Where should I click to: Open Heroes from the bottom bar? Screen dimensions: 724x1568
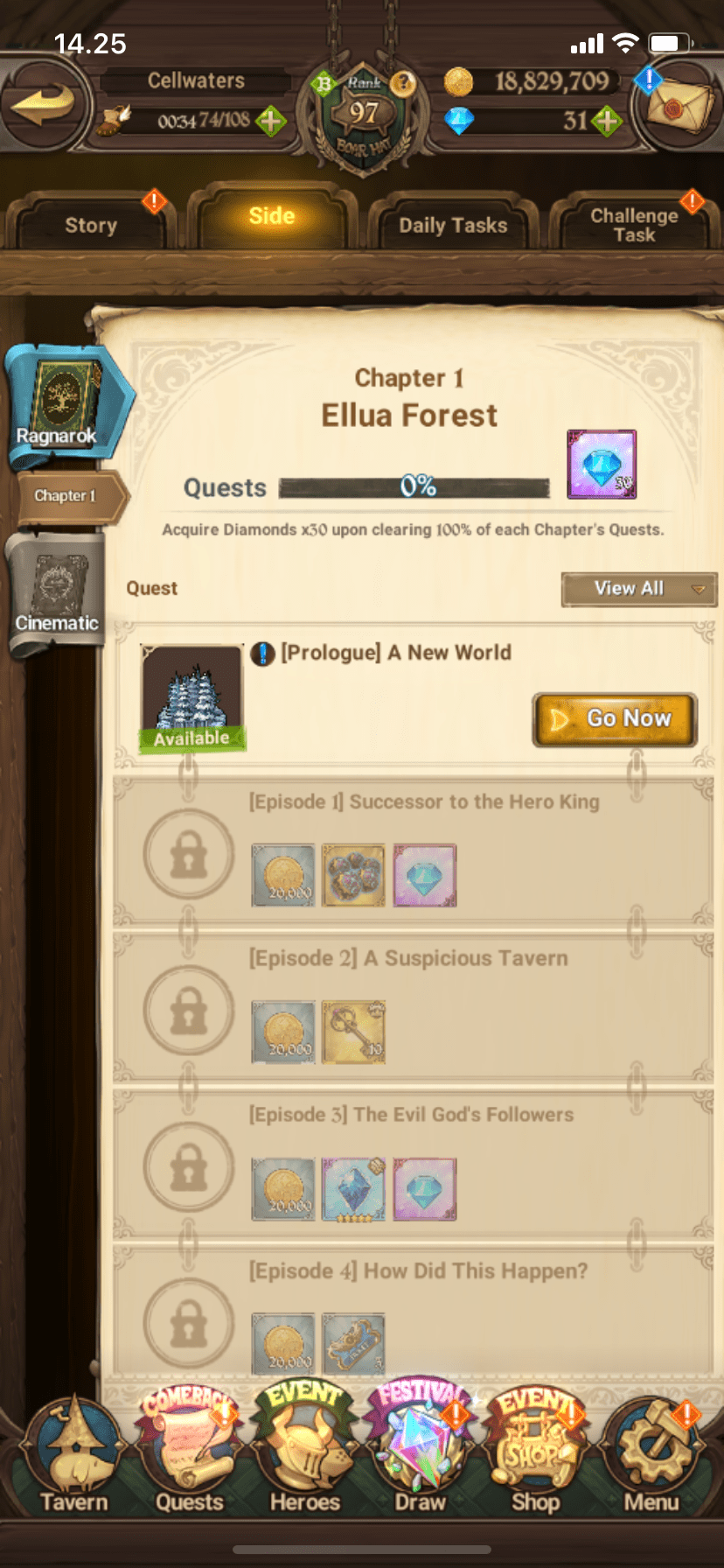(x=305, y=1452)
